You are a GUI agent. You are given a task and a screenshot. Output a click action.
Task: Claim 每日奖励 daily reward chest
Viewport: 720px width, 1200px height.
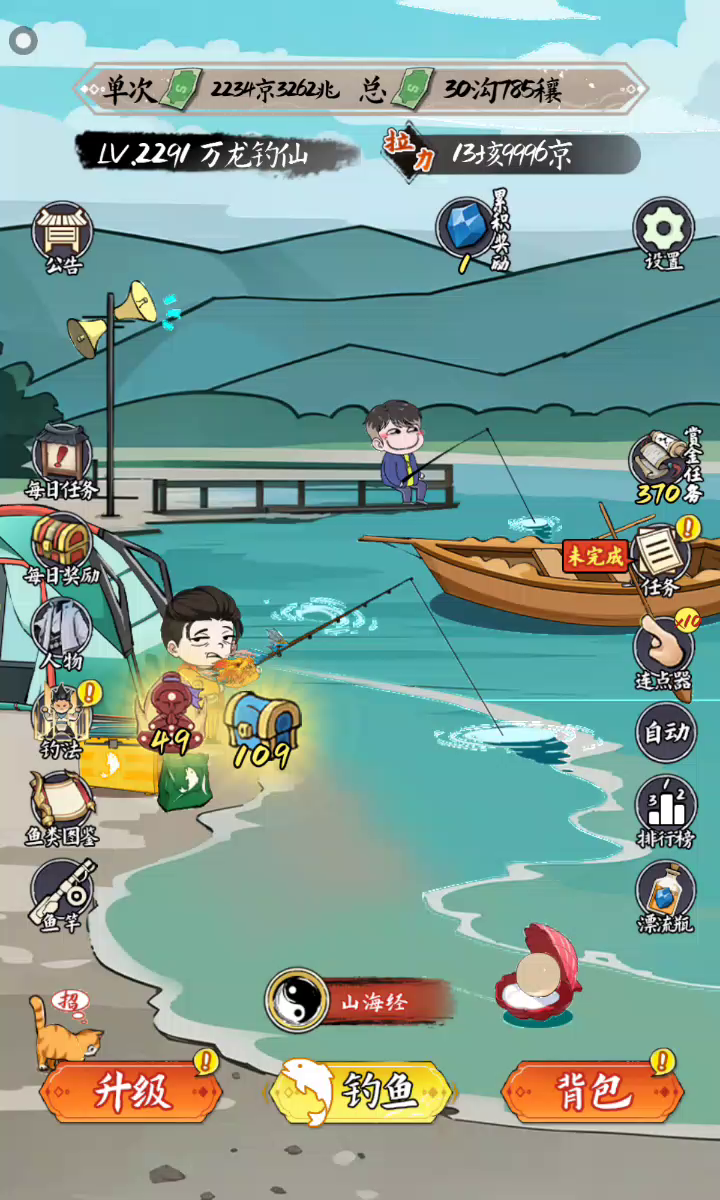(x=62, y=545)
